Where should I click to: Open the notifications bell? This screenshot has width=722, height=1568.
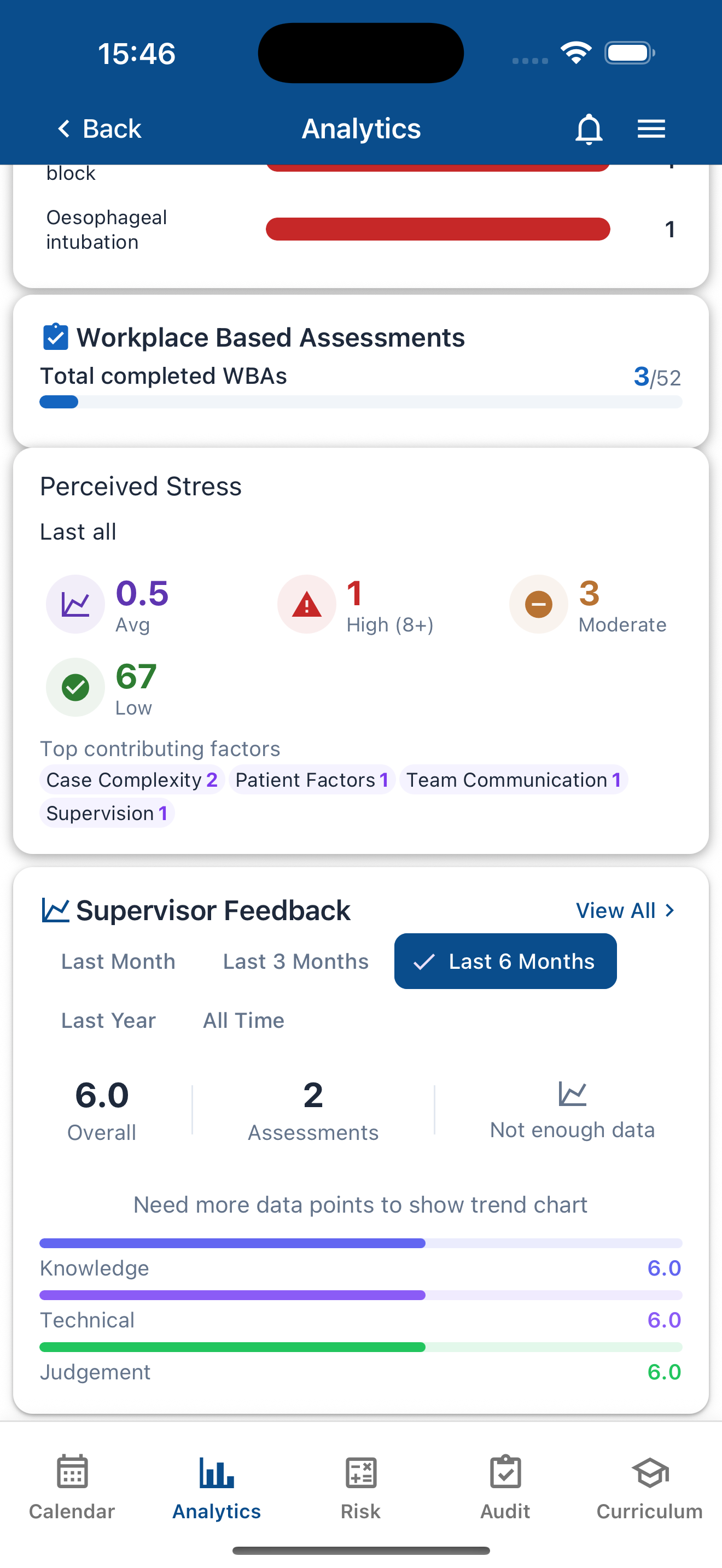[588, 128]
